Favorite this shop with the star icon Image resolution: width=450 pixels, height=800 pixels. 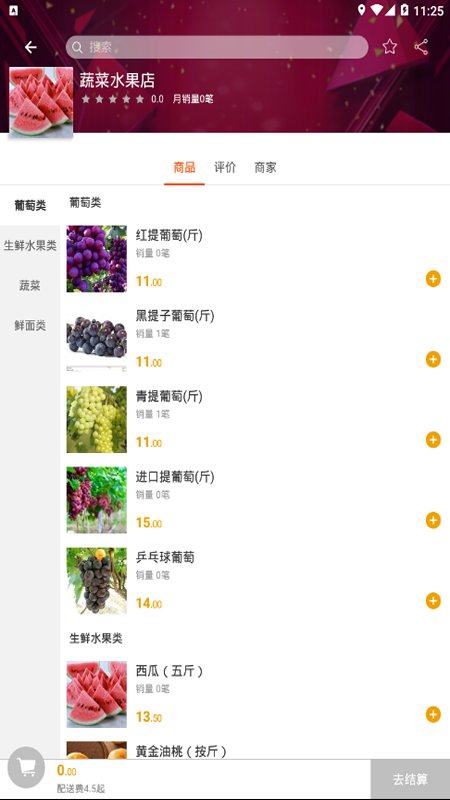click(x=390, y=47)
